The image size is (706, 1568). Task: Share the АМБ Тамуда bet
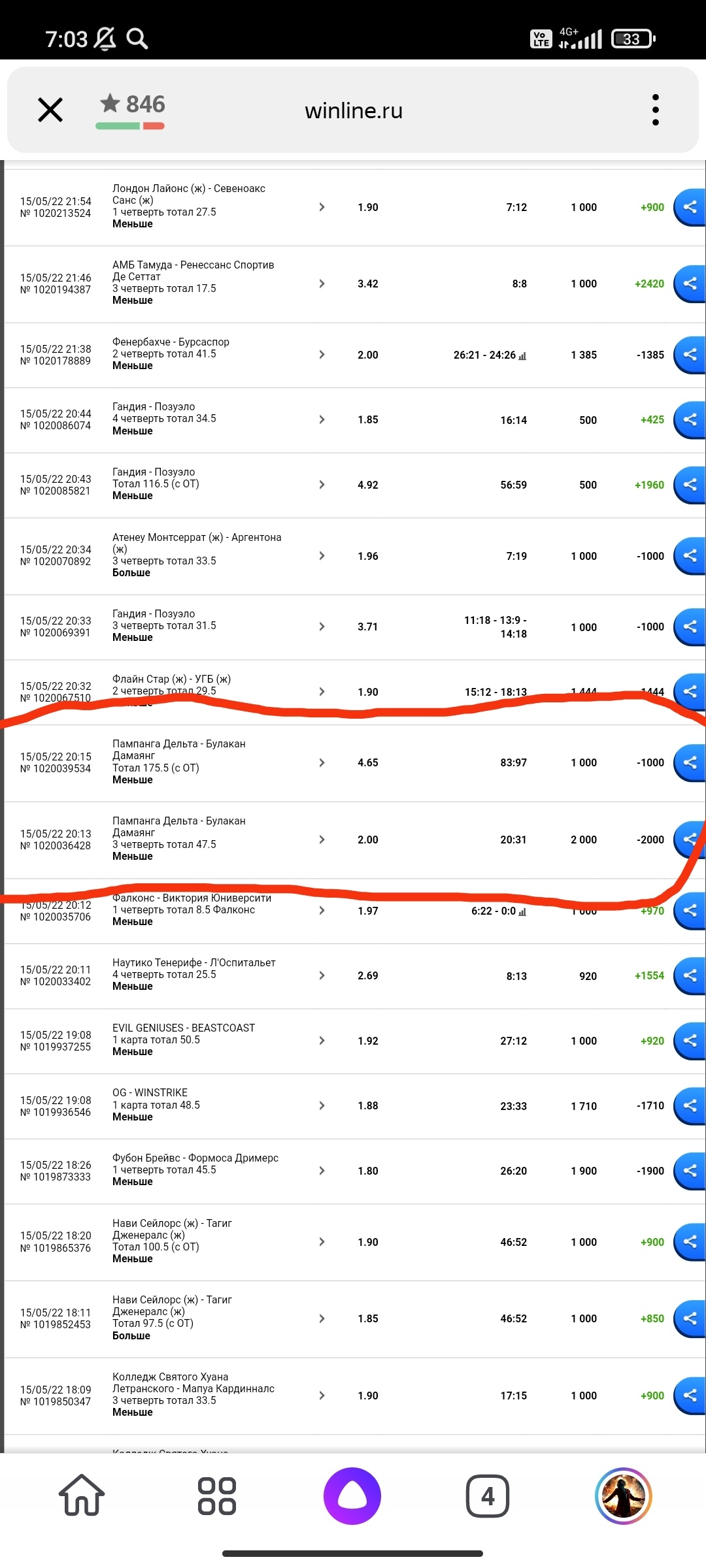(x=690, y=284)
